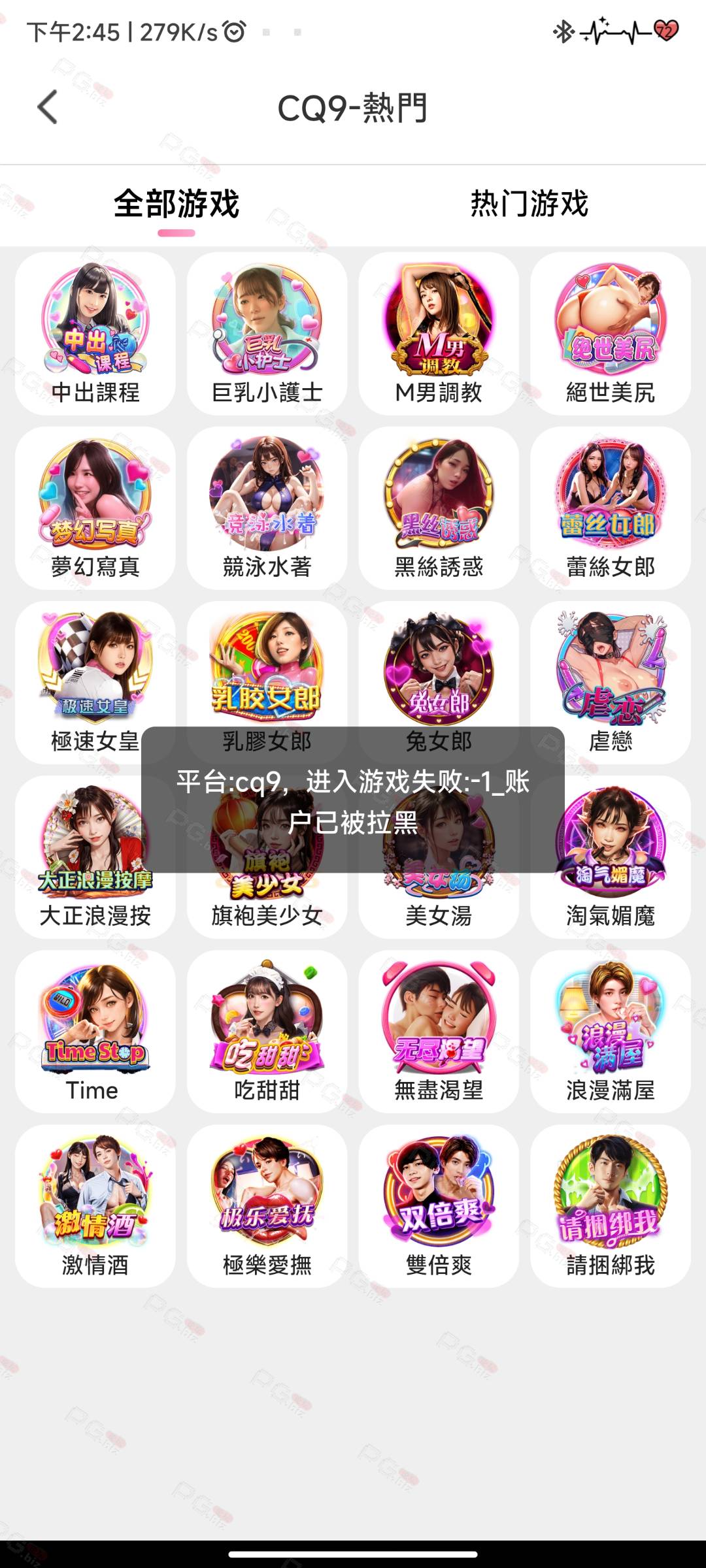Open the 激情酒 game tile

[x=95, y=1206]
